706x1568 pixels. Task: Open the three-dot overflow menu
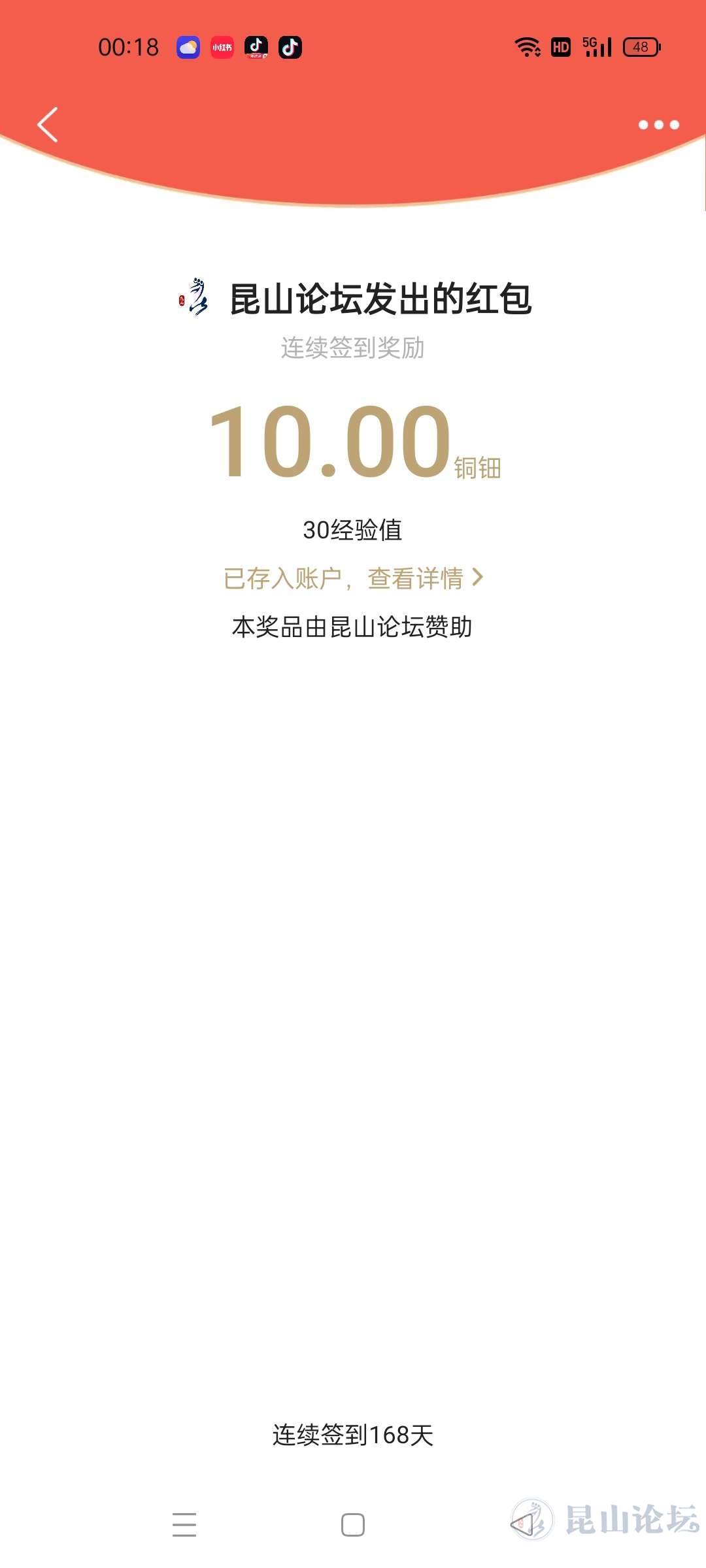[x=658, y=125]
